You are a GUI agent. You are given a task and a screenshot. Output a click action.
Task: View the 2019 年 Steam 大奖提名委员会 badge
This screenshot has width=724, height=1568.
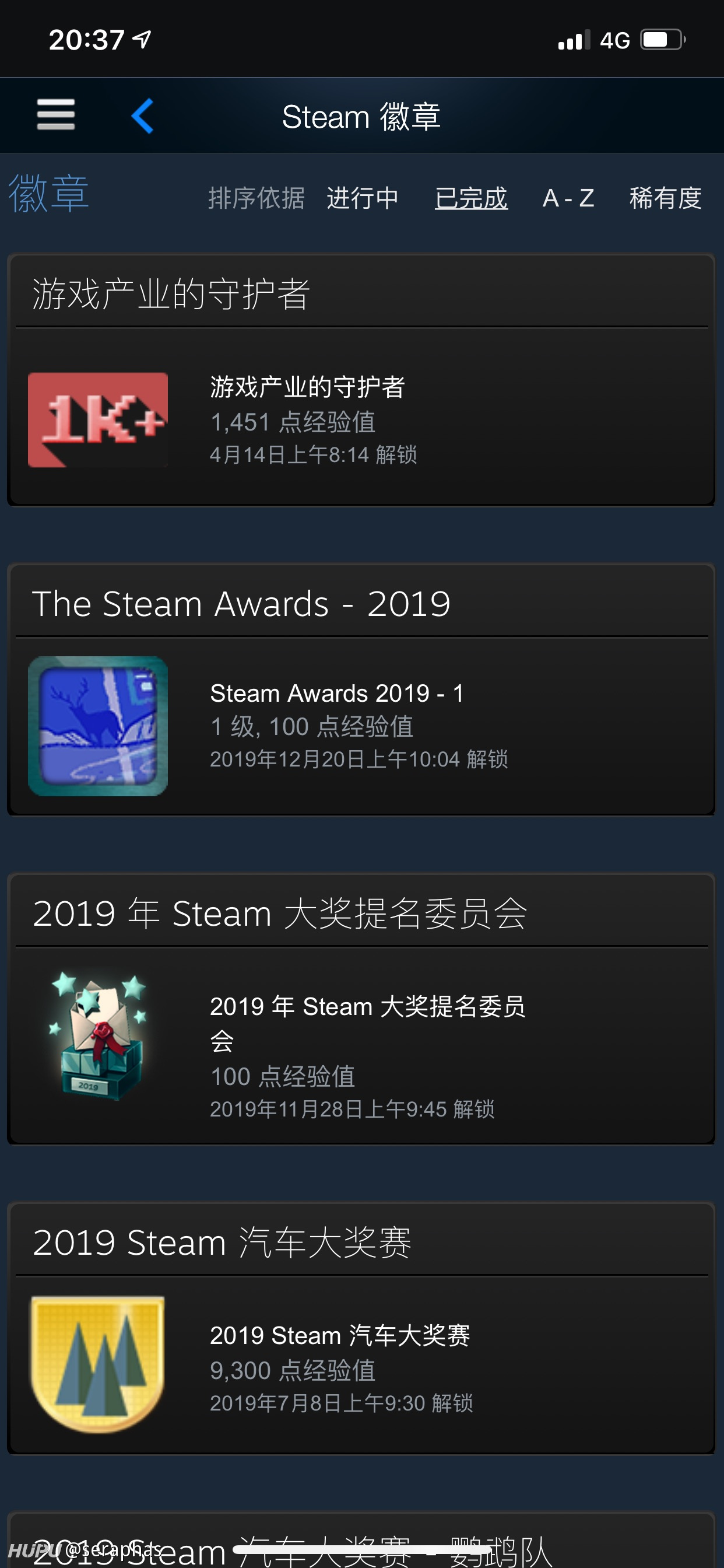click(x=361, y=1009)
